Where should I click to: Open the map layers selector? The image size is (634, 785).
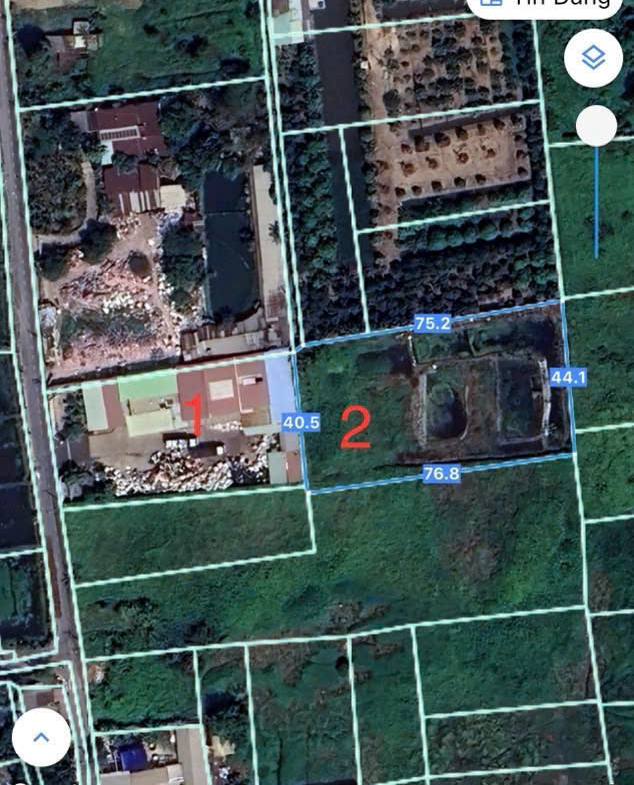[x=593, y=58]
